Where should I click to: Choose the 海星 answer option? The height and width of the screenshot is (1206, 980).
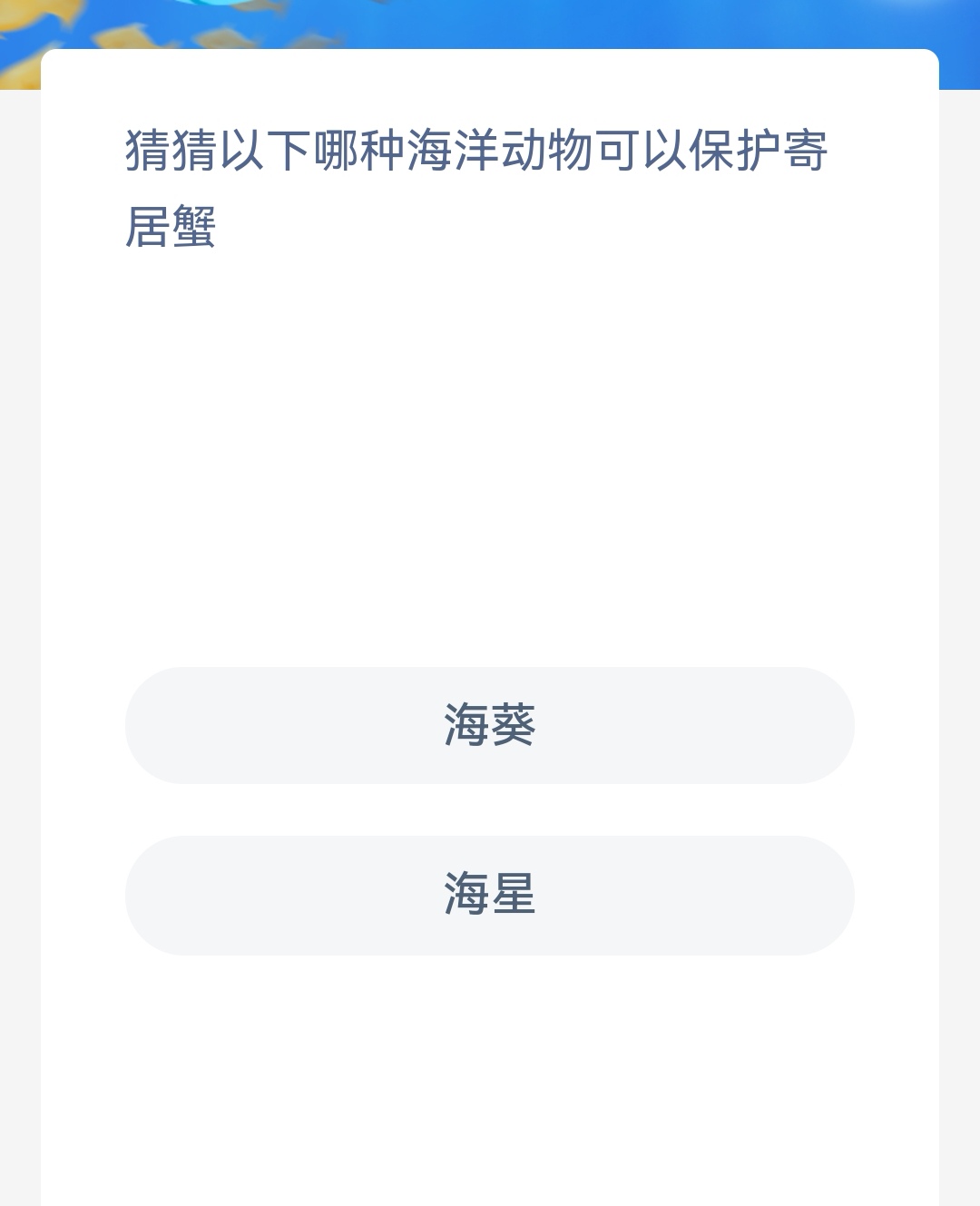coord(490,895)
